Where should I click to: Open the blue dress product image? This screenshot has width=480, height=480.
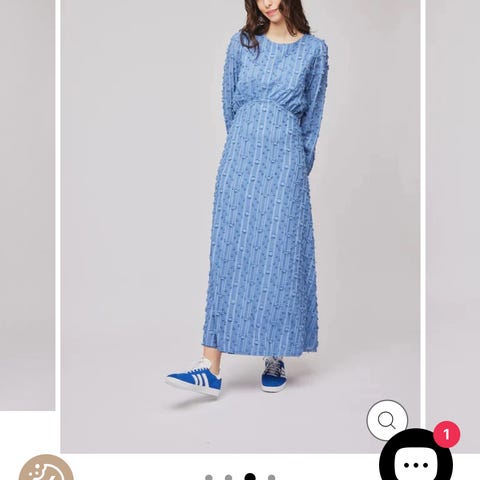pos(240,227)
